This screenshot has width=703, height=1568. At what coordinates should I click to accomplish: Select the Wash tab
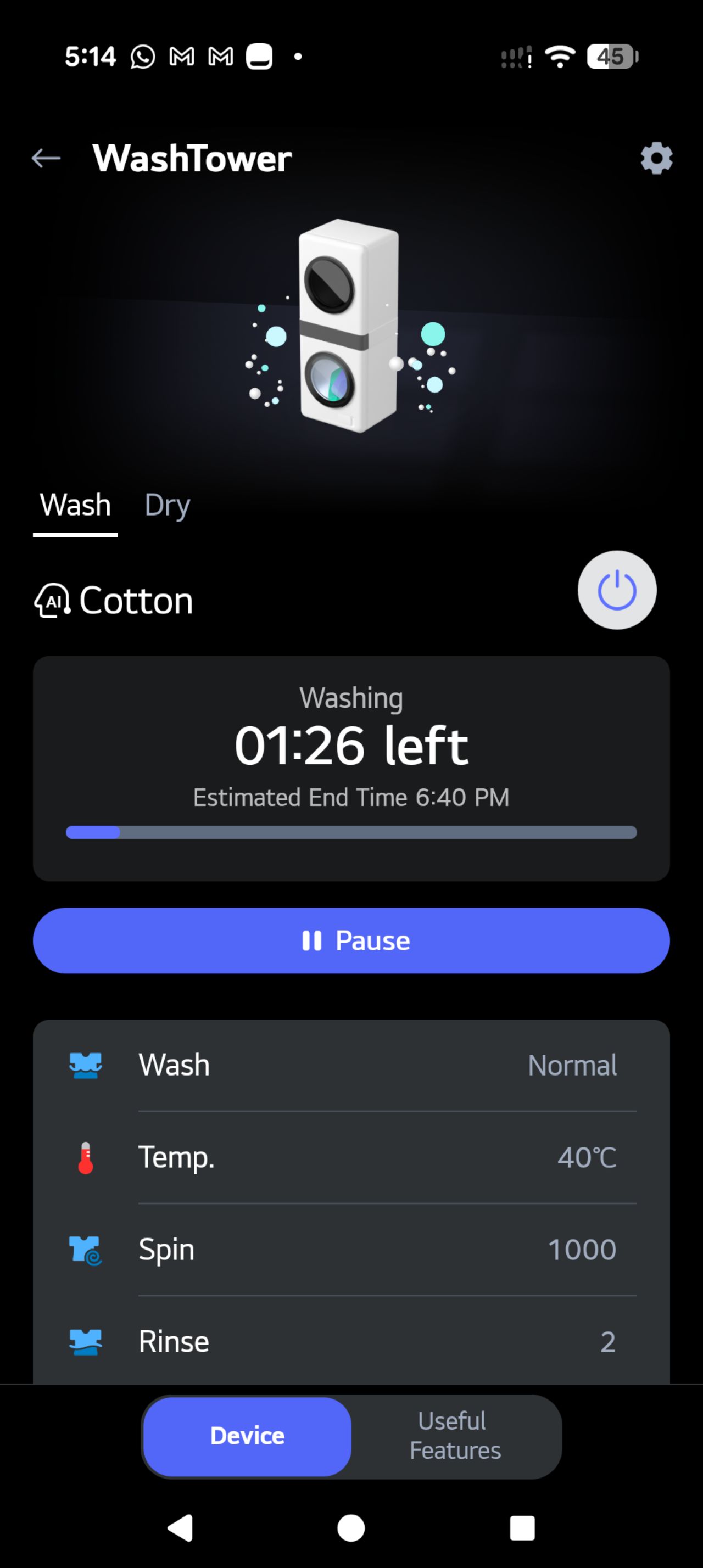click(75, 505)
